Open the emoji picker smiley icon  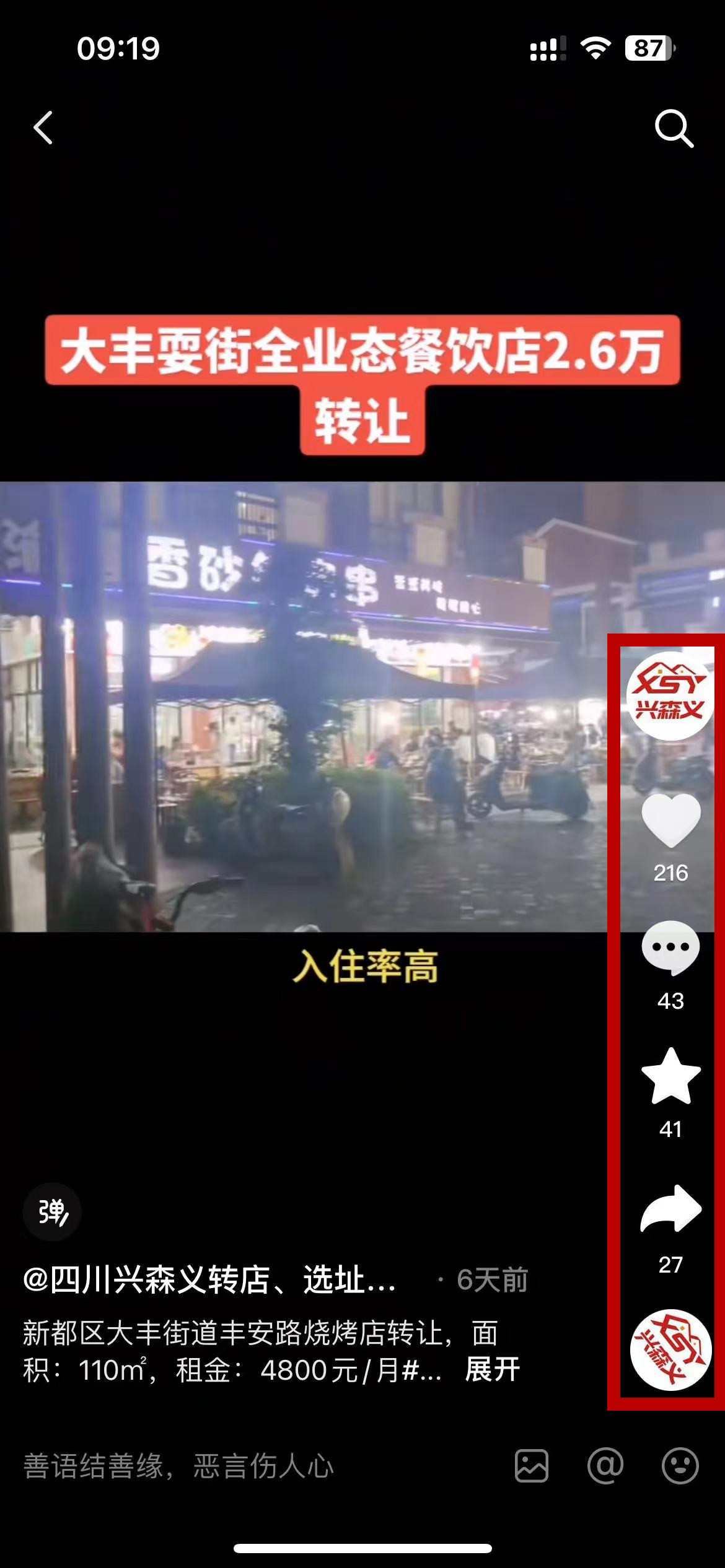680,1466
